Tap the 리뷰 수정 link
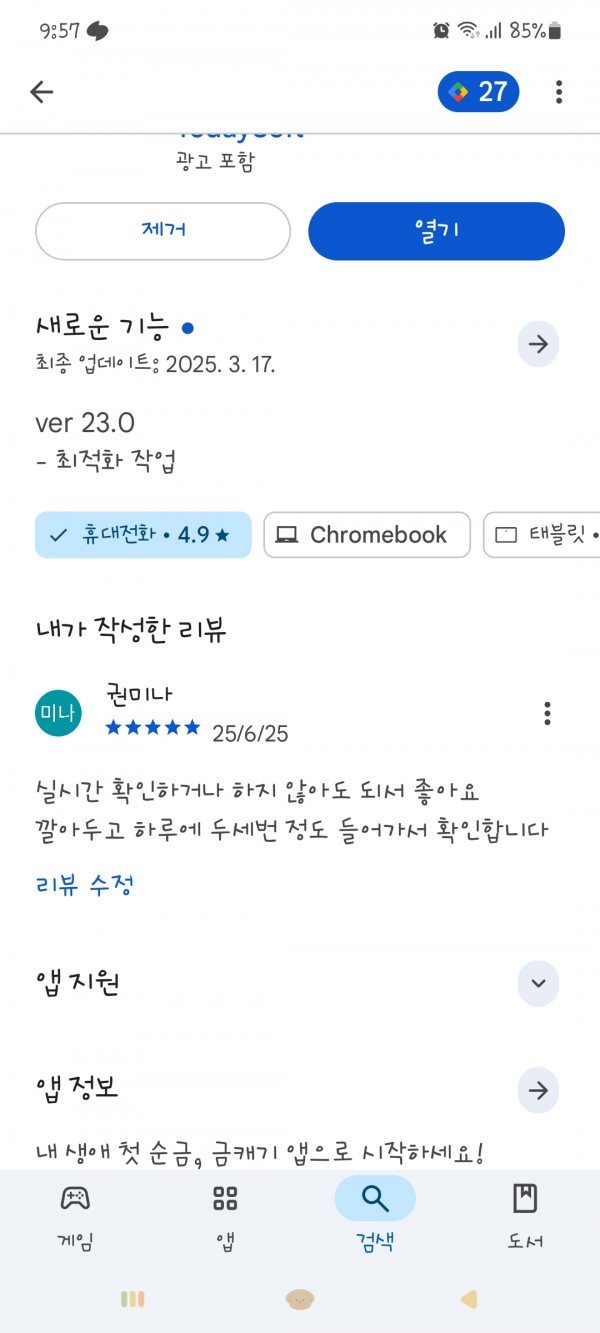 point(85,885)
